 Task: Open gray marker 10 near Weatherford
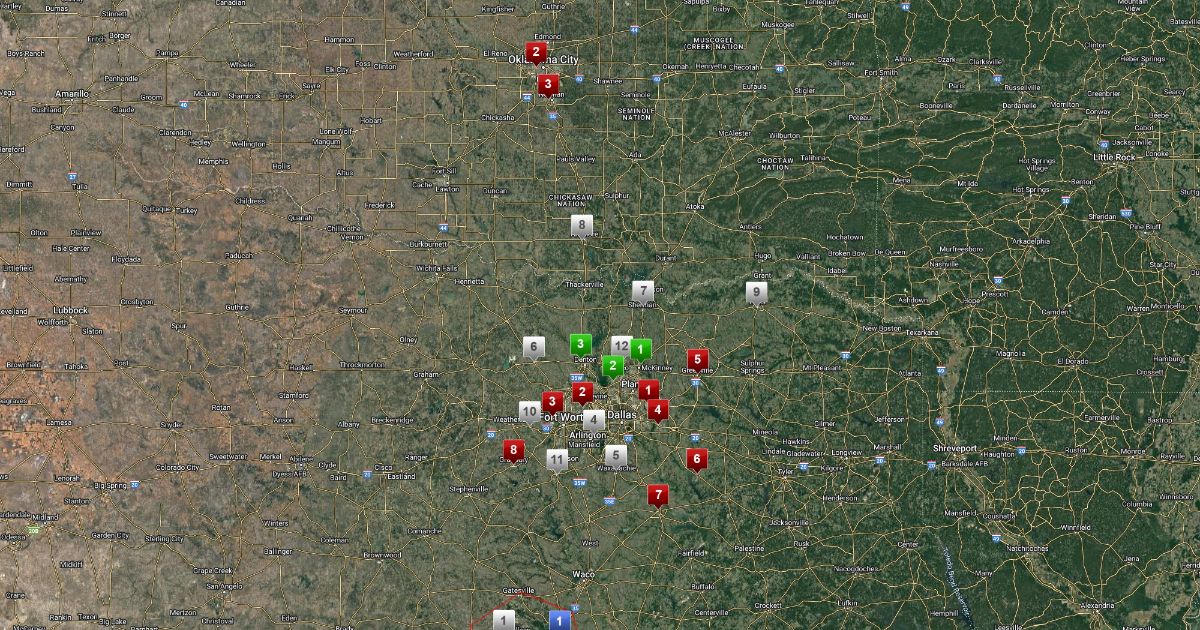tap(530, 412)
